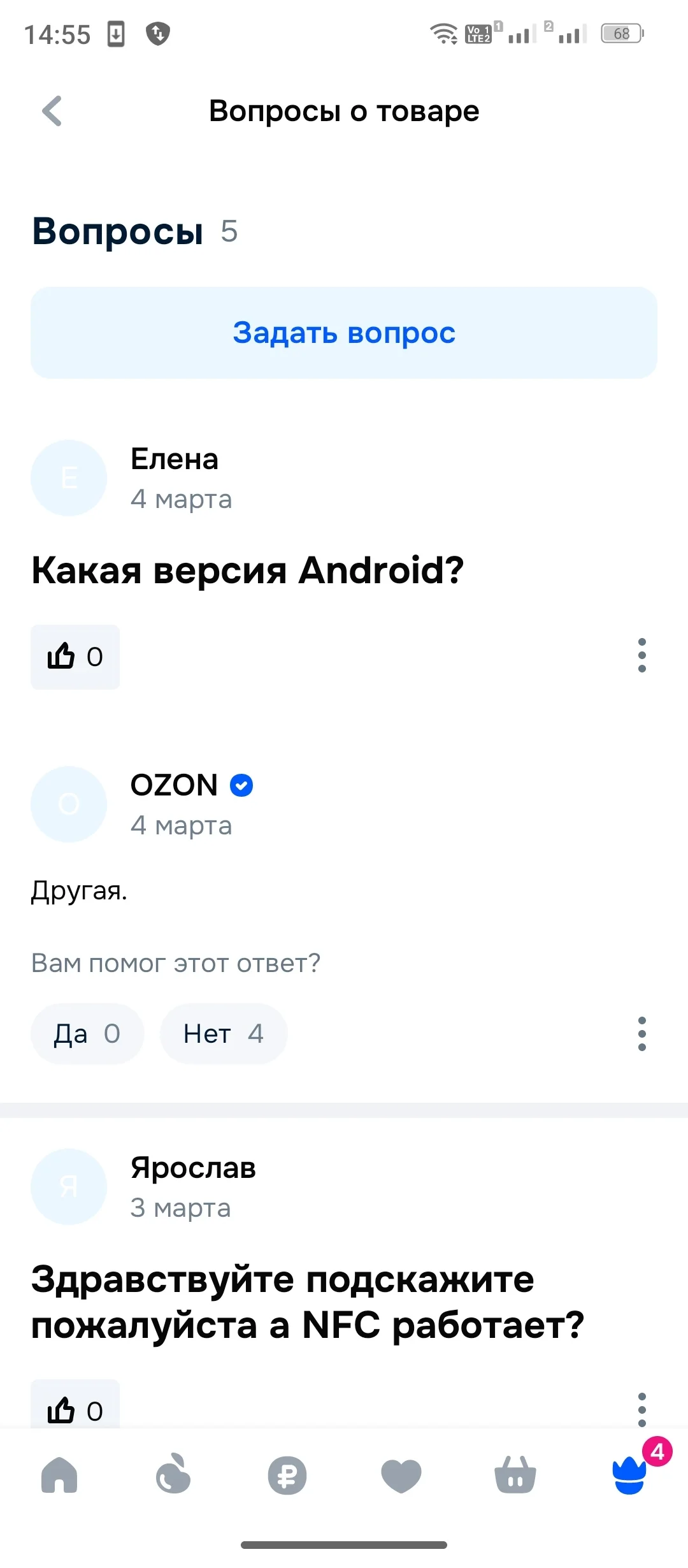Image resolution: width=688 pixels, height=1568 pixels.
Task: Go back using the top-left arrow
Action: [52, 112]
